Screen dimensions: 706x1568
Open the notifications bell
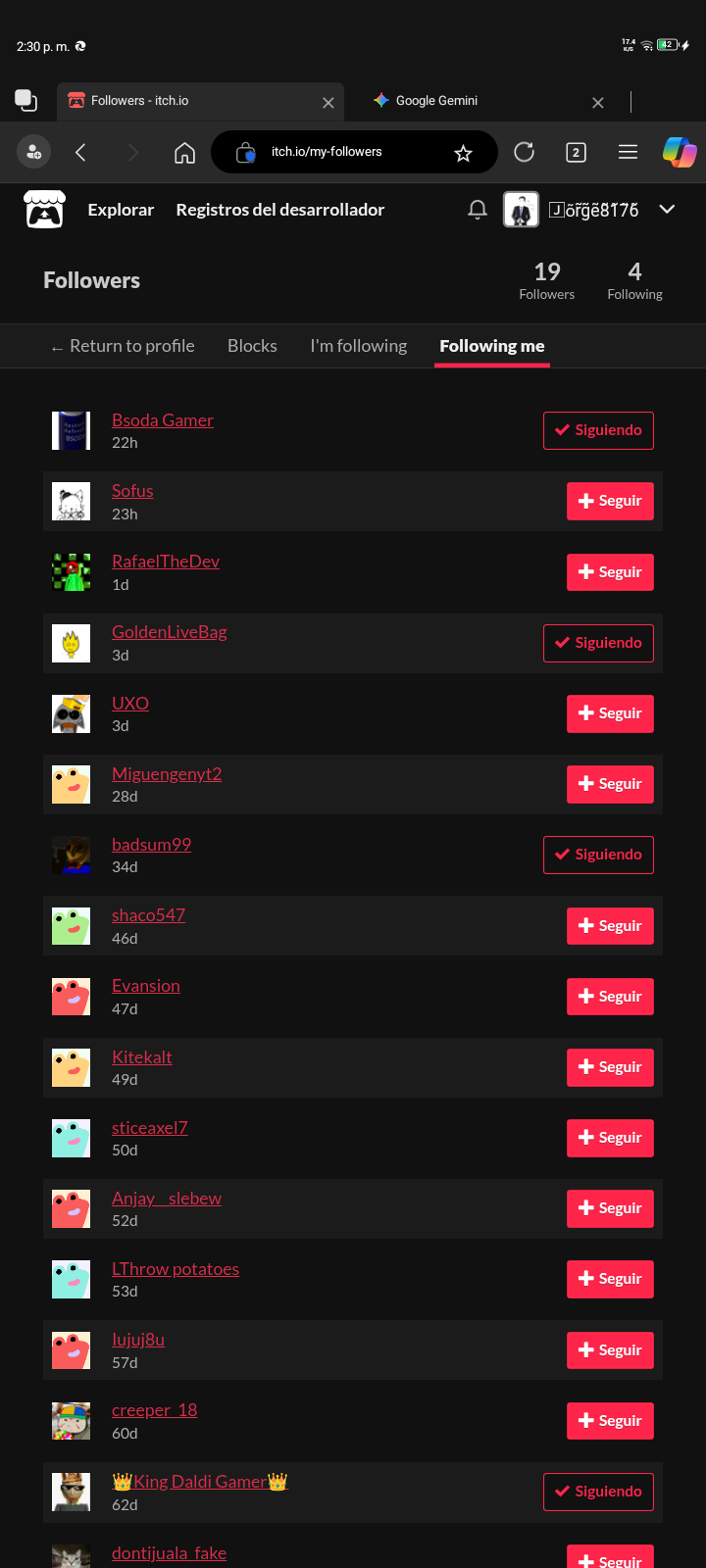[478, 210]
